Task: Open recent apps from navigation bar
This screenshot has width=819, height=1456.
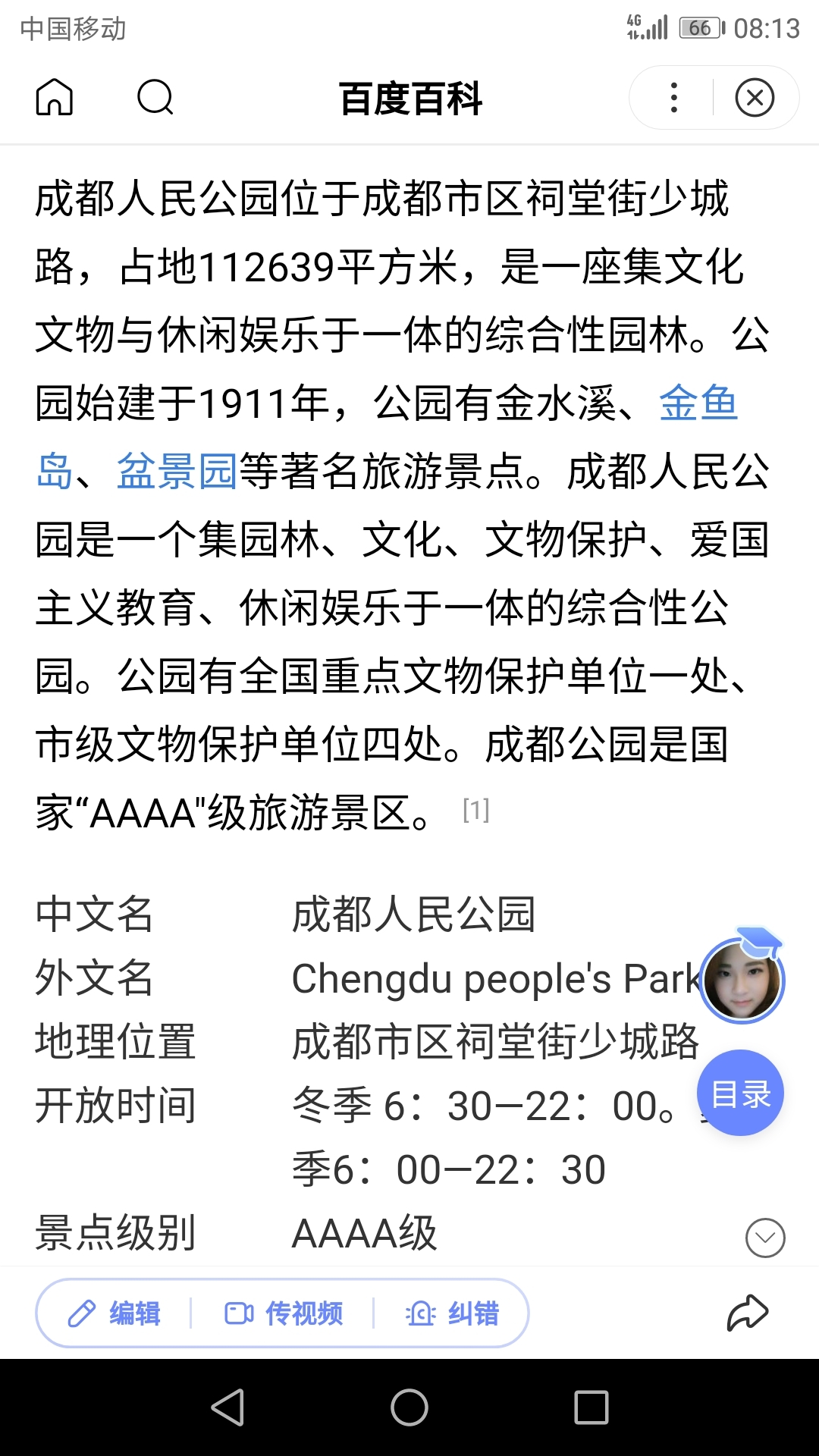Action: click(x=591, y=1407)
